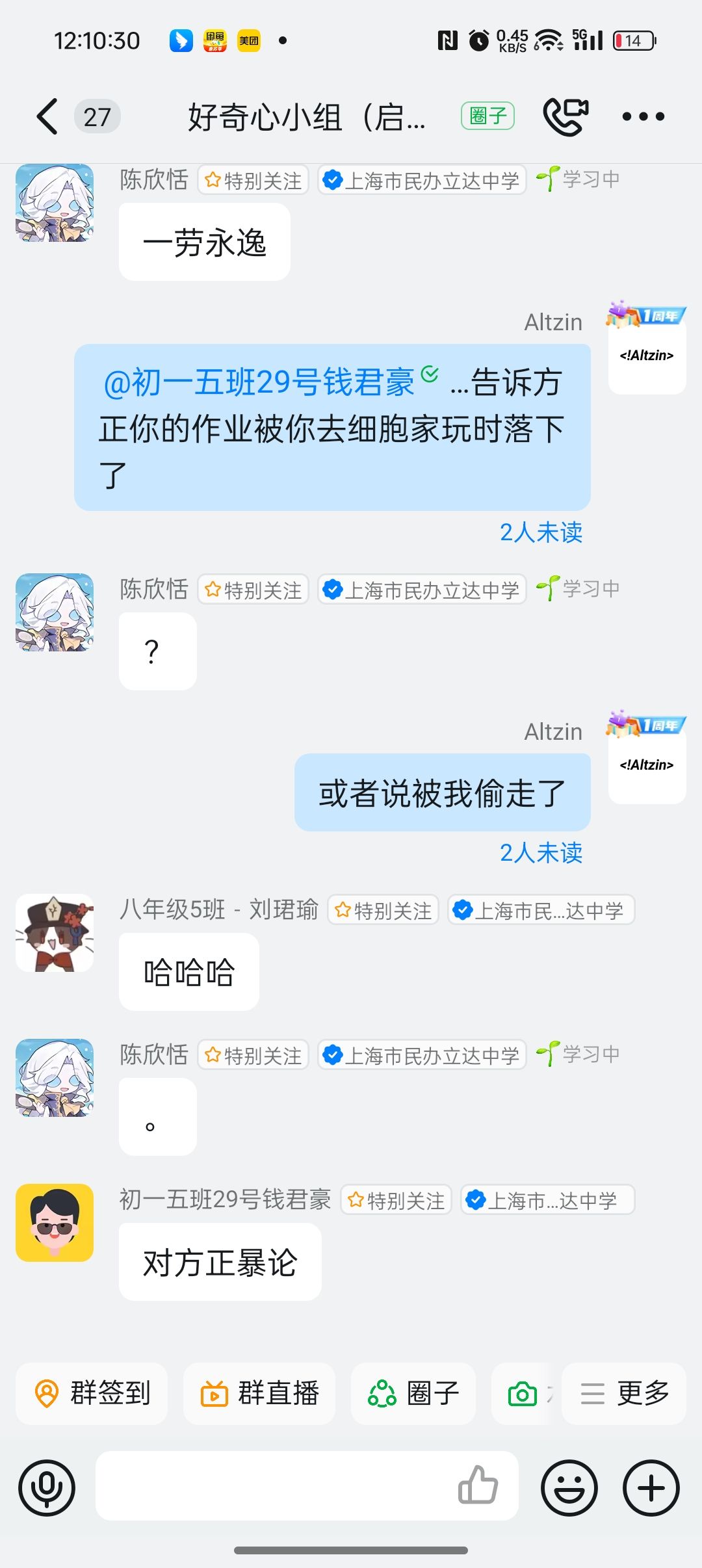This screenshot has height=1568, width=702.
Task: Open the three-dot more options menu
Action: click(x=643, y=117)
